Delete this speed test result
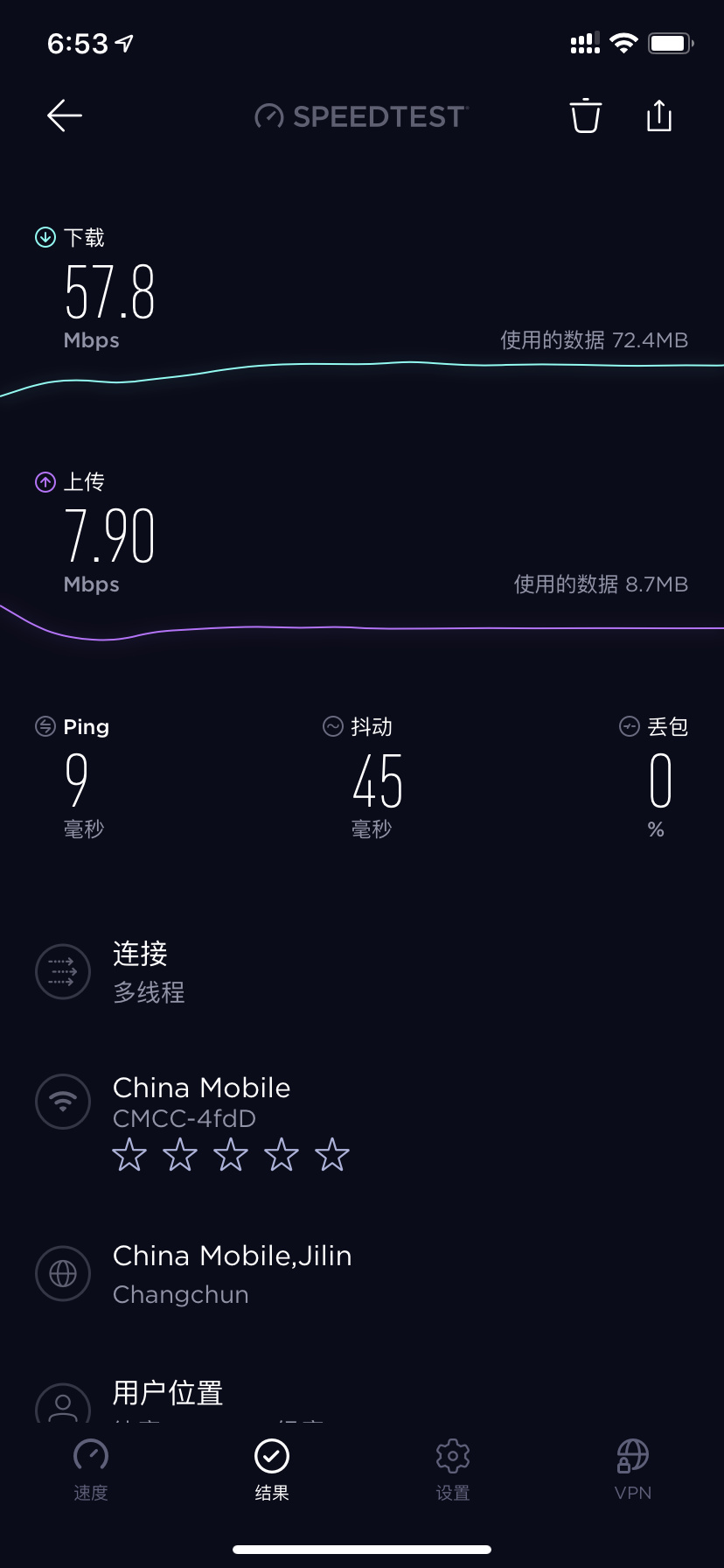 [x=585, y=115]
